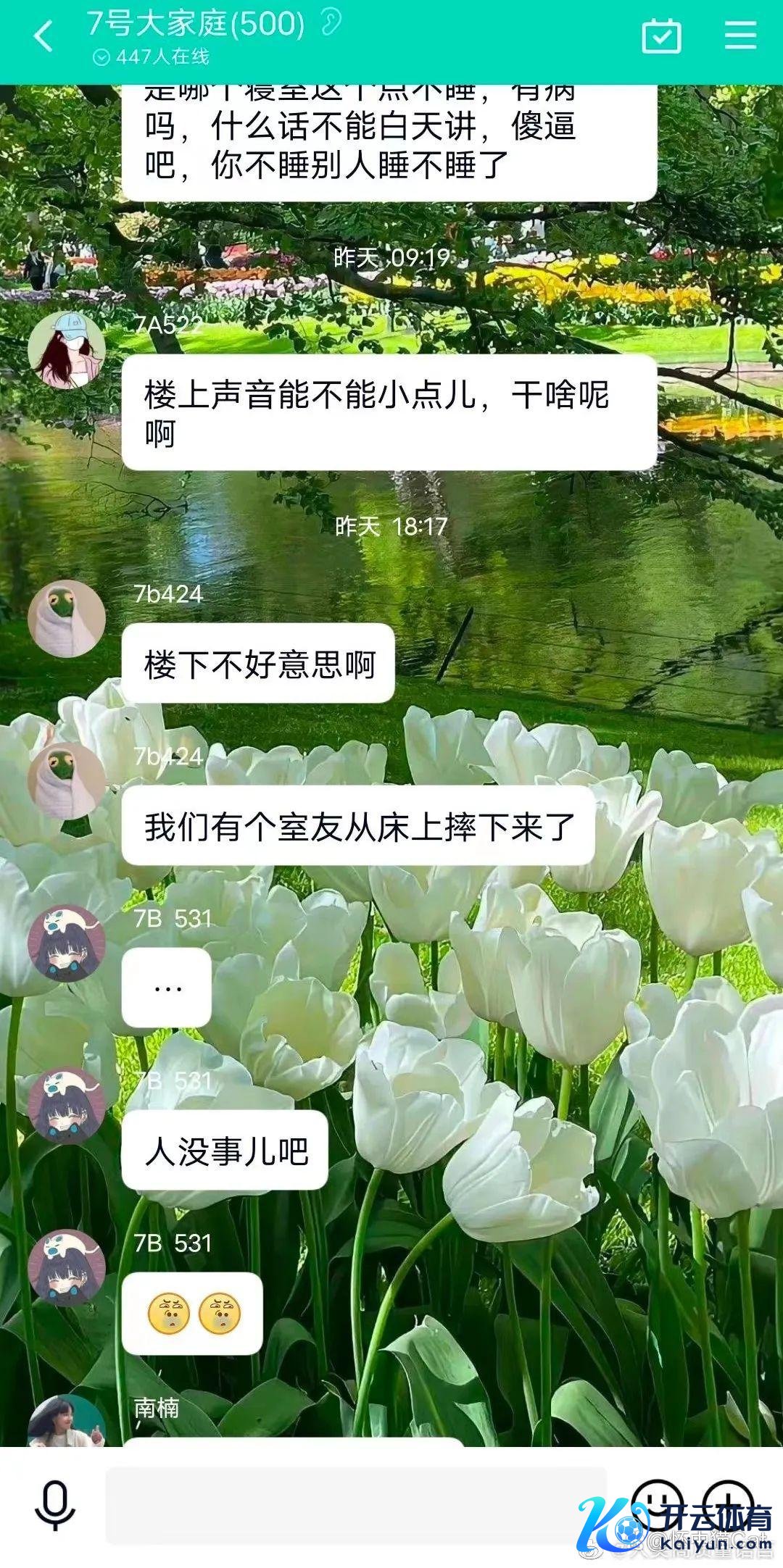Tap 7b424's avatar beside "我们有个室友从床上摔下来了"
Screen dimensions: 783x1568
[66, 781]
